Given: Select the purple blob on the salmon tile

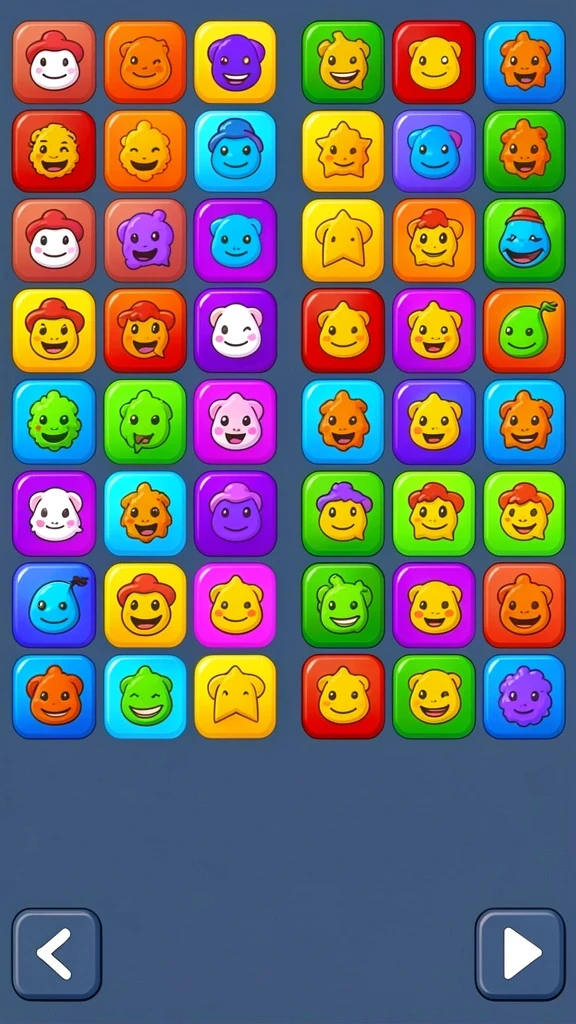Looking at the screenshot, I should point(145,240).
